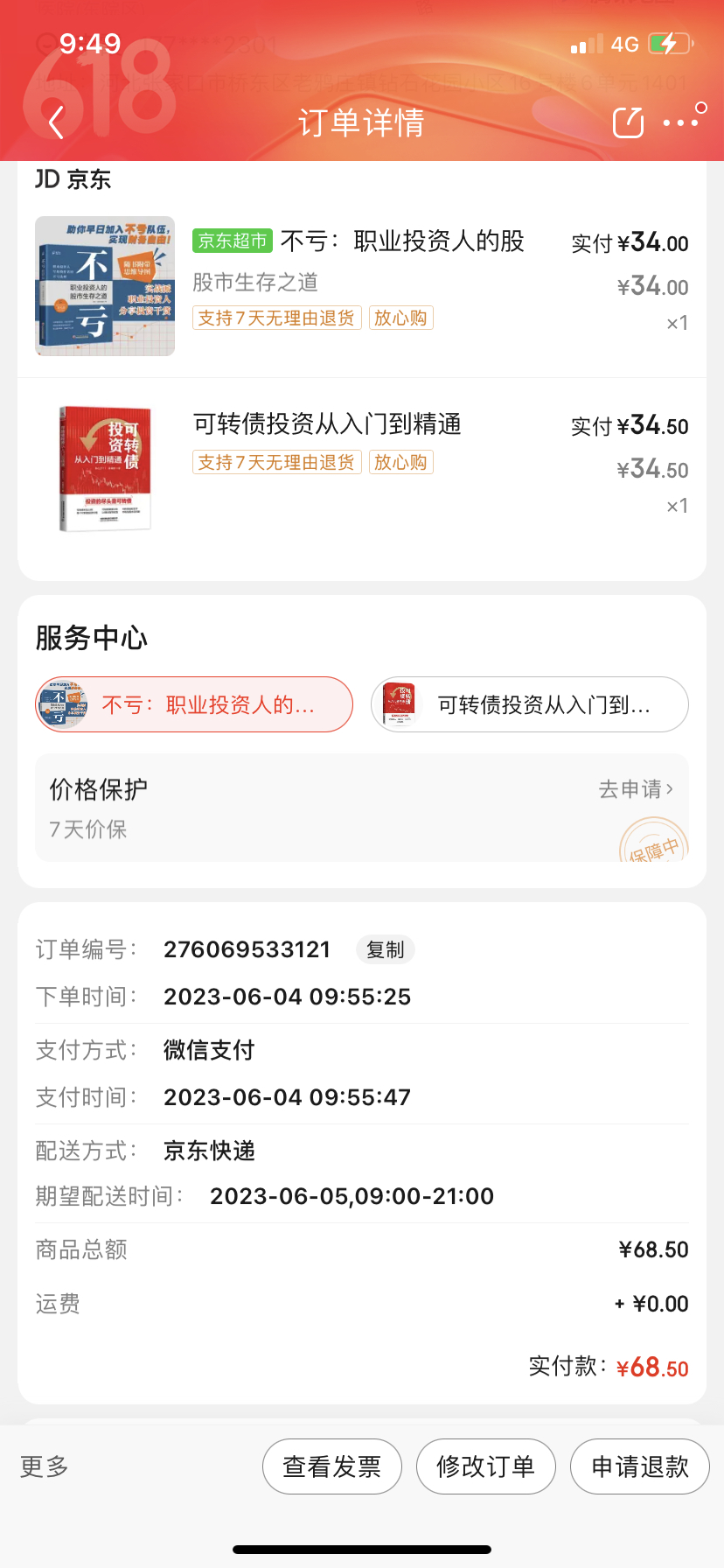724x1568 pixels.
Task: Tap 查看发票 to view invoice
Action: coord(332,1466)
